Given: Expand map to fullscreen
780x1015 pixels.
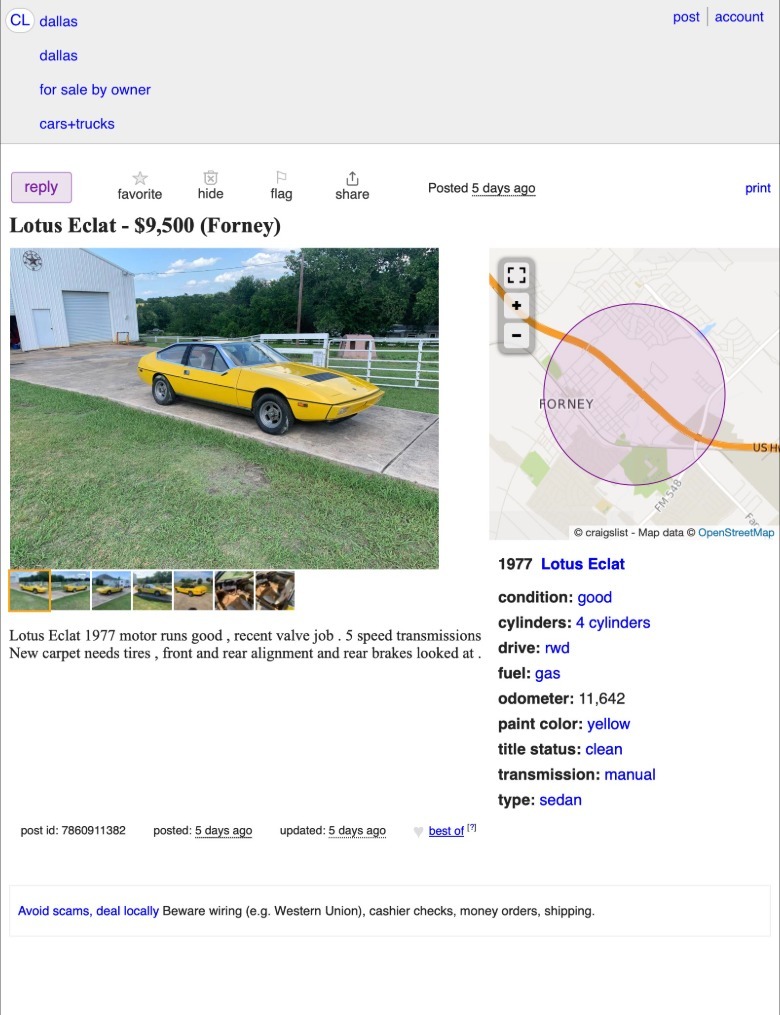Looking at the screenshot, I should click(516, 275).
